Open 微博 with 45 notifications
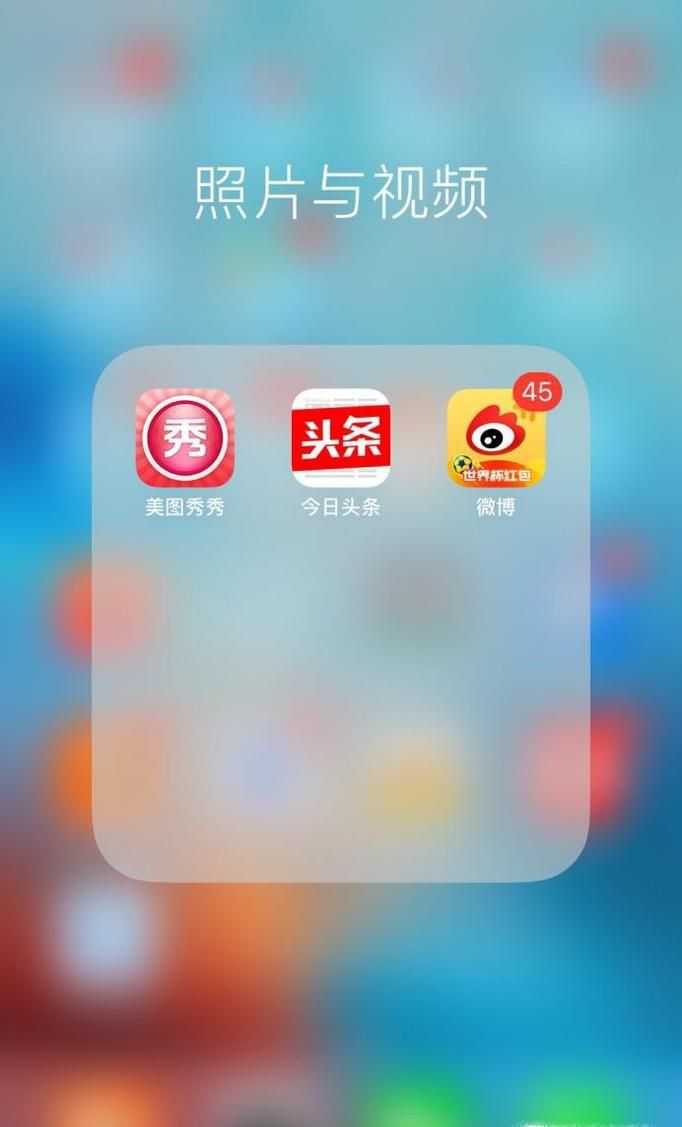The image size is (682, 1127). (x=496, y=438)
